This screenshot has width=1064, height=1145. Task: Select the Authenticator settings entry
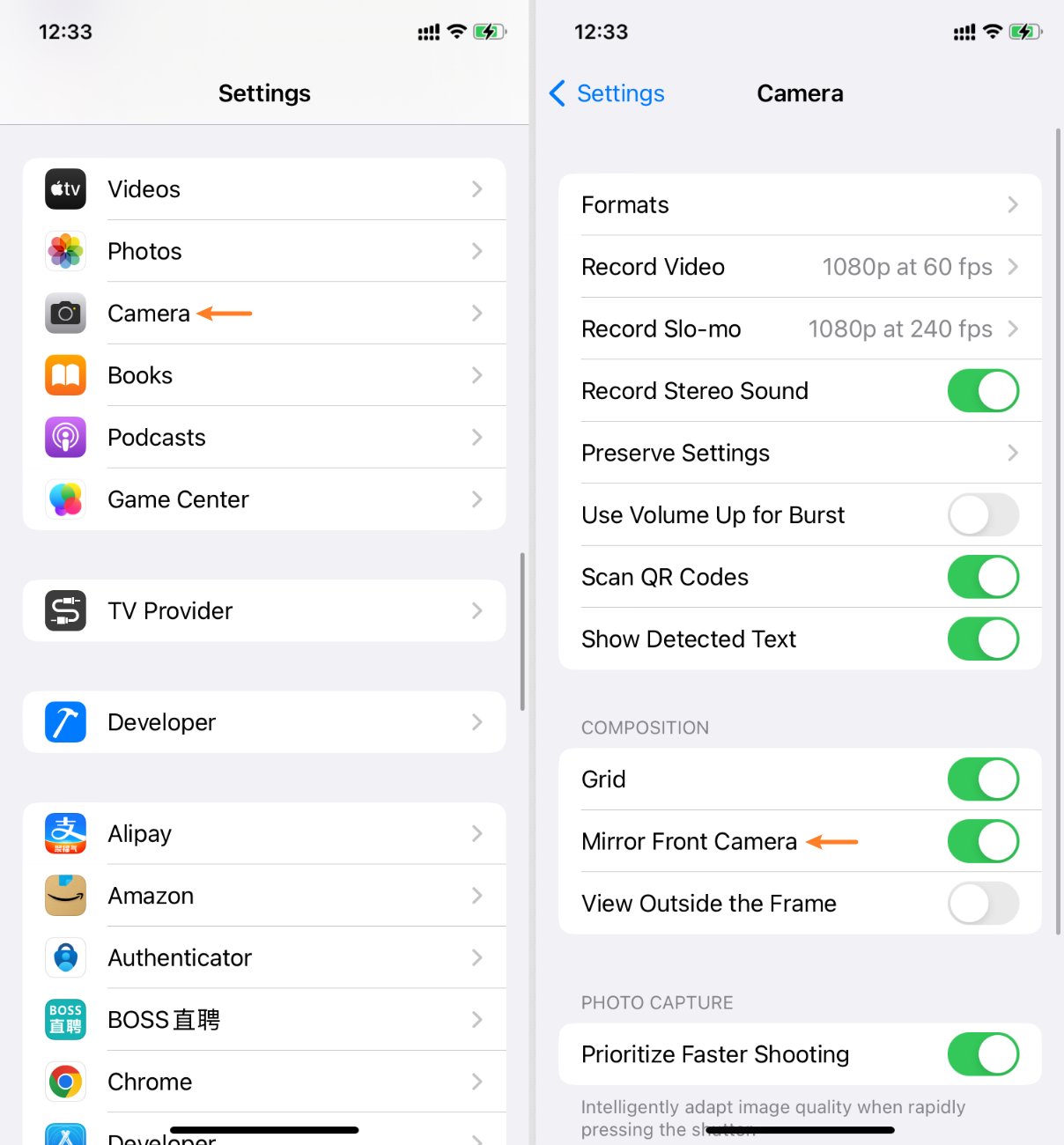click(264, 957)
